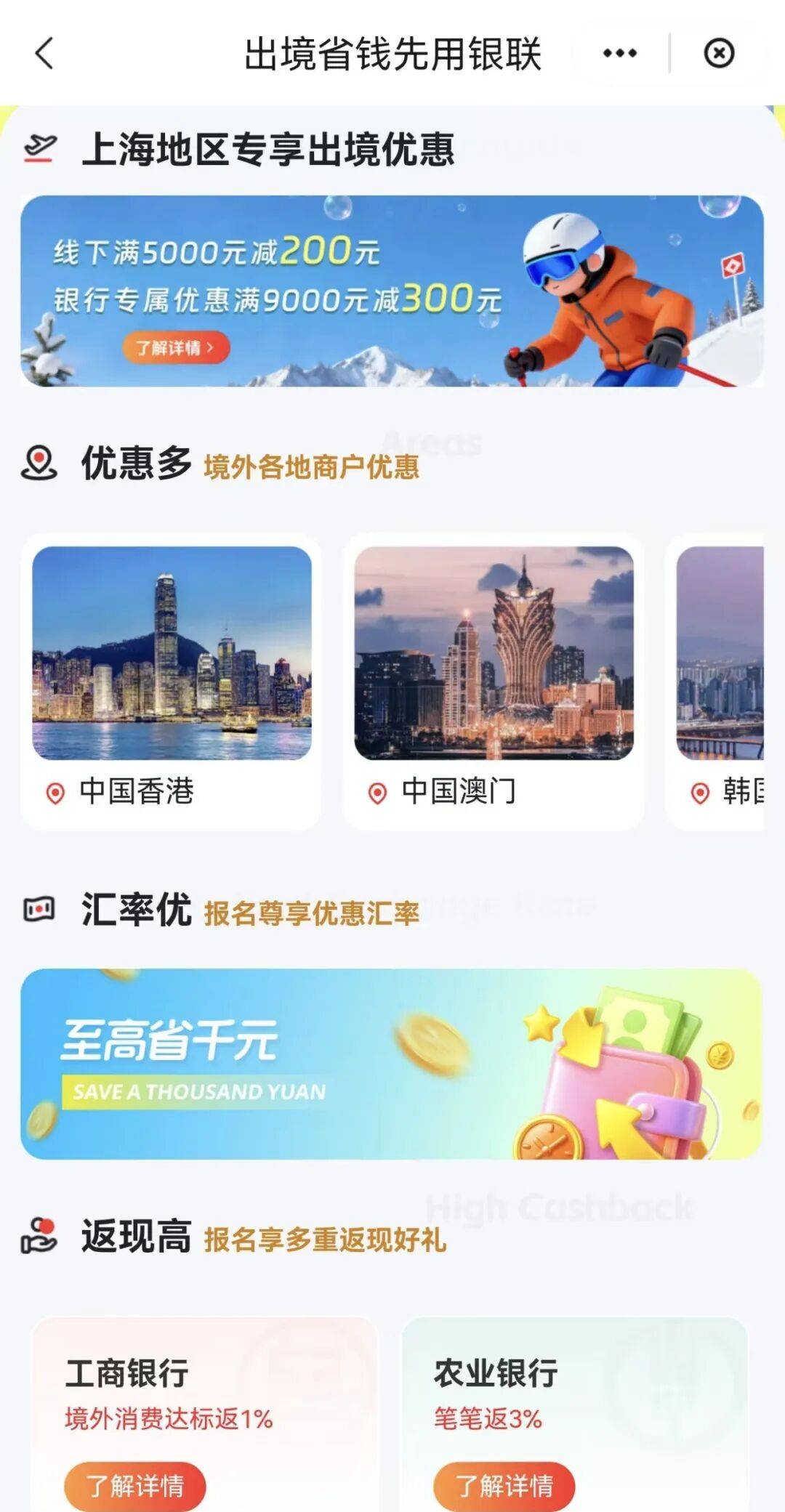The image size is (785, 1512).
Task: Select the 中国澳门 destination card
Action: tap(494, 682)
